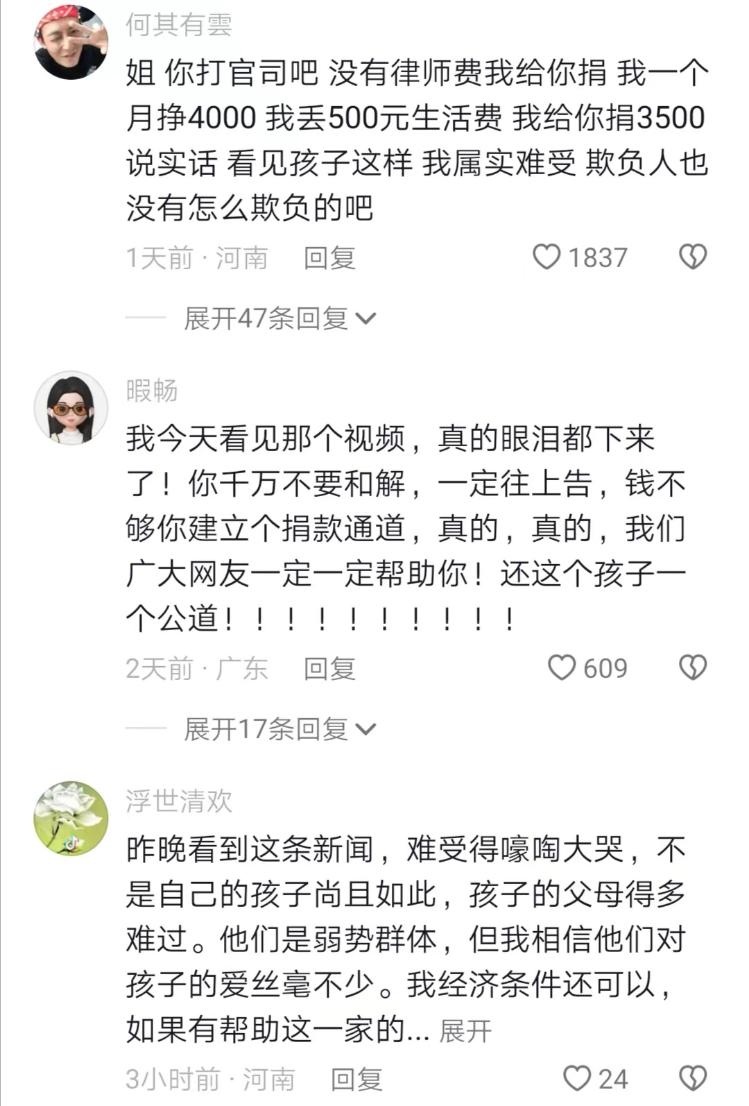Dislike 何其有雲's comment
Screen dimensions: 749x1106
click(x=693, y=257)
